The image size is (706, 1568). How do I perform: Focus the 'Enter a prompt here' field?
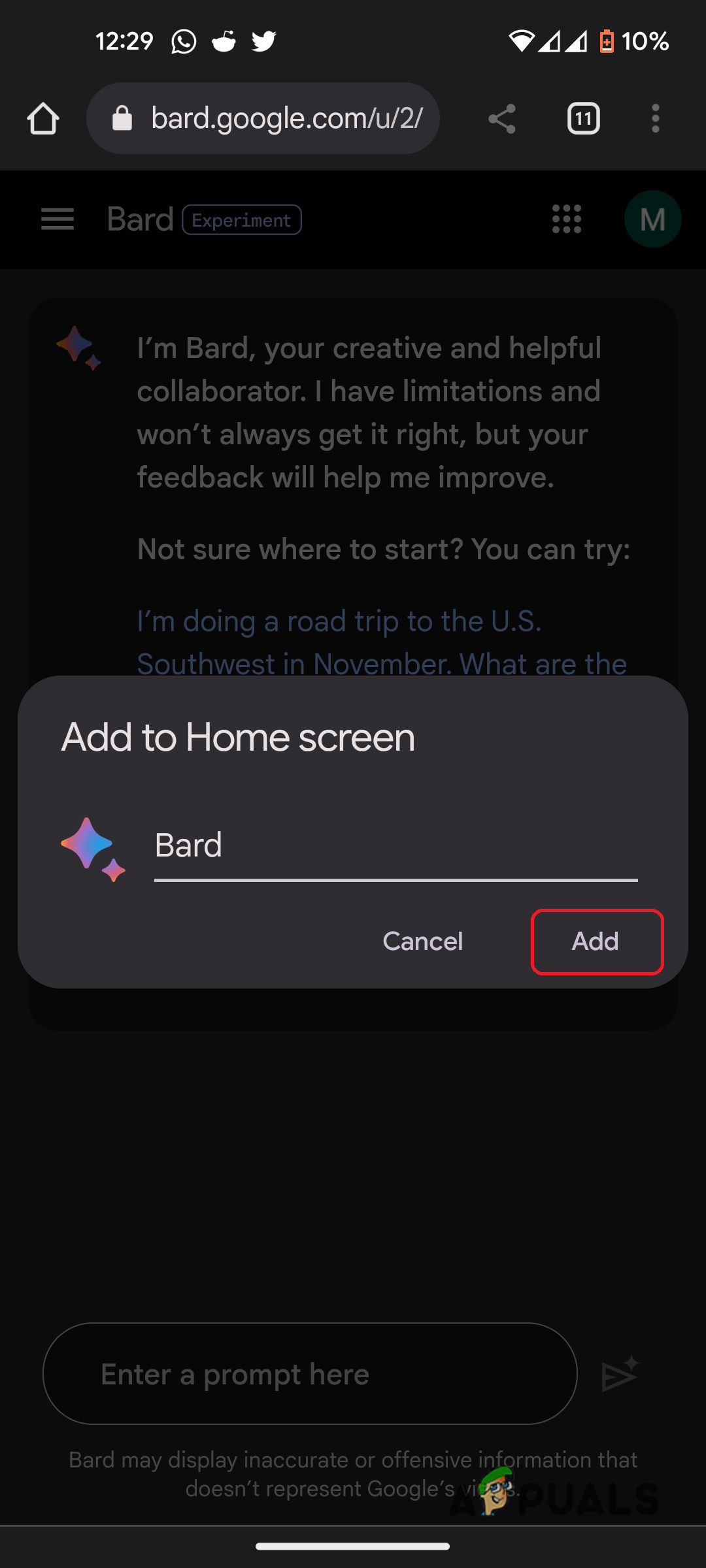(310, 1375)
